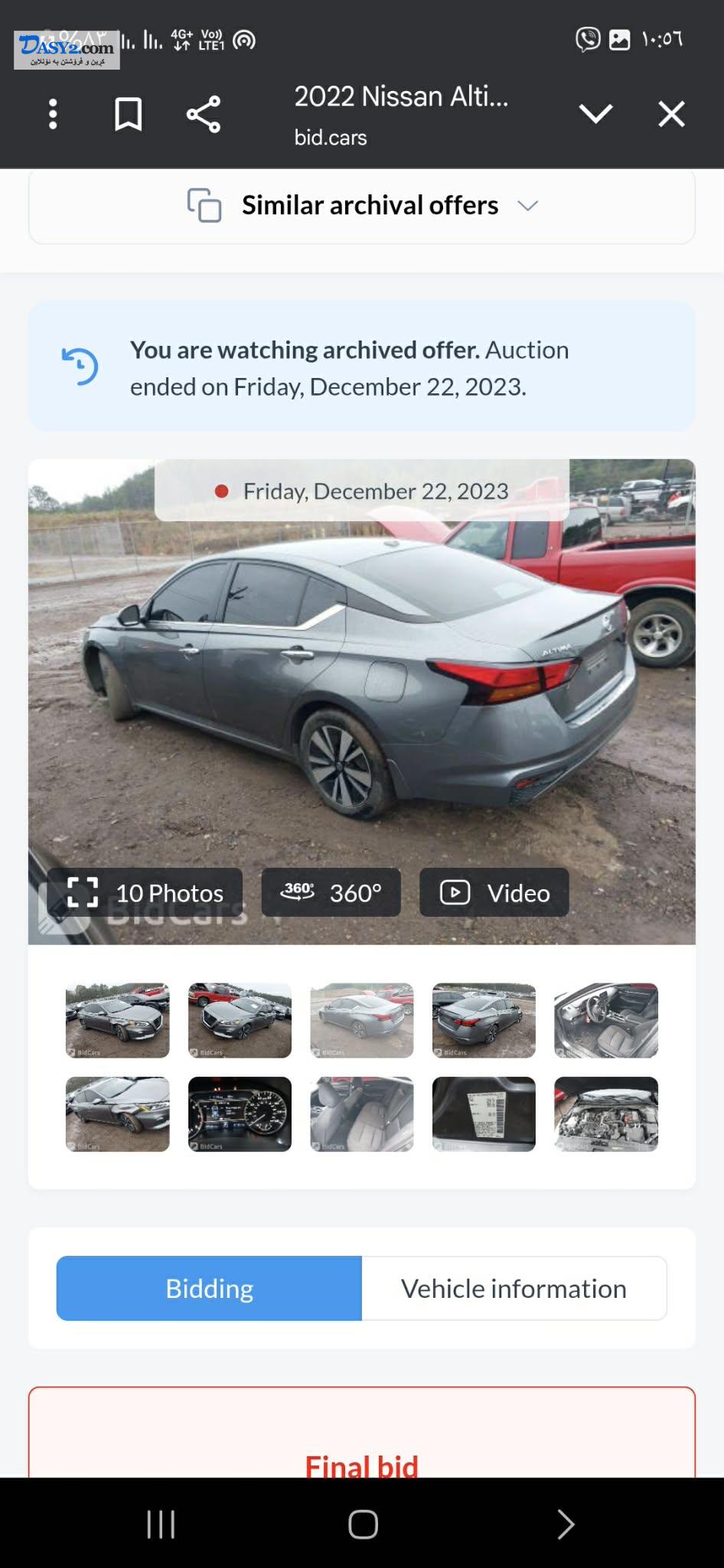Open the VIN sticker label thumbnail
This screenshot has width=724, height=1568.
[484, 1114]
